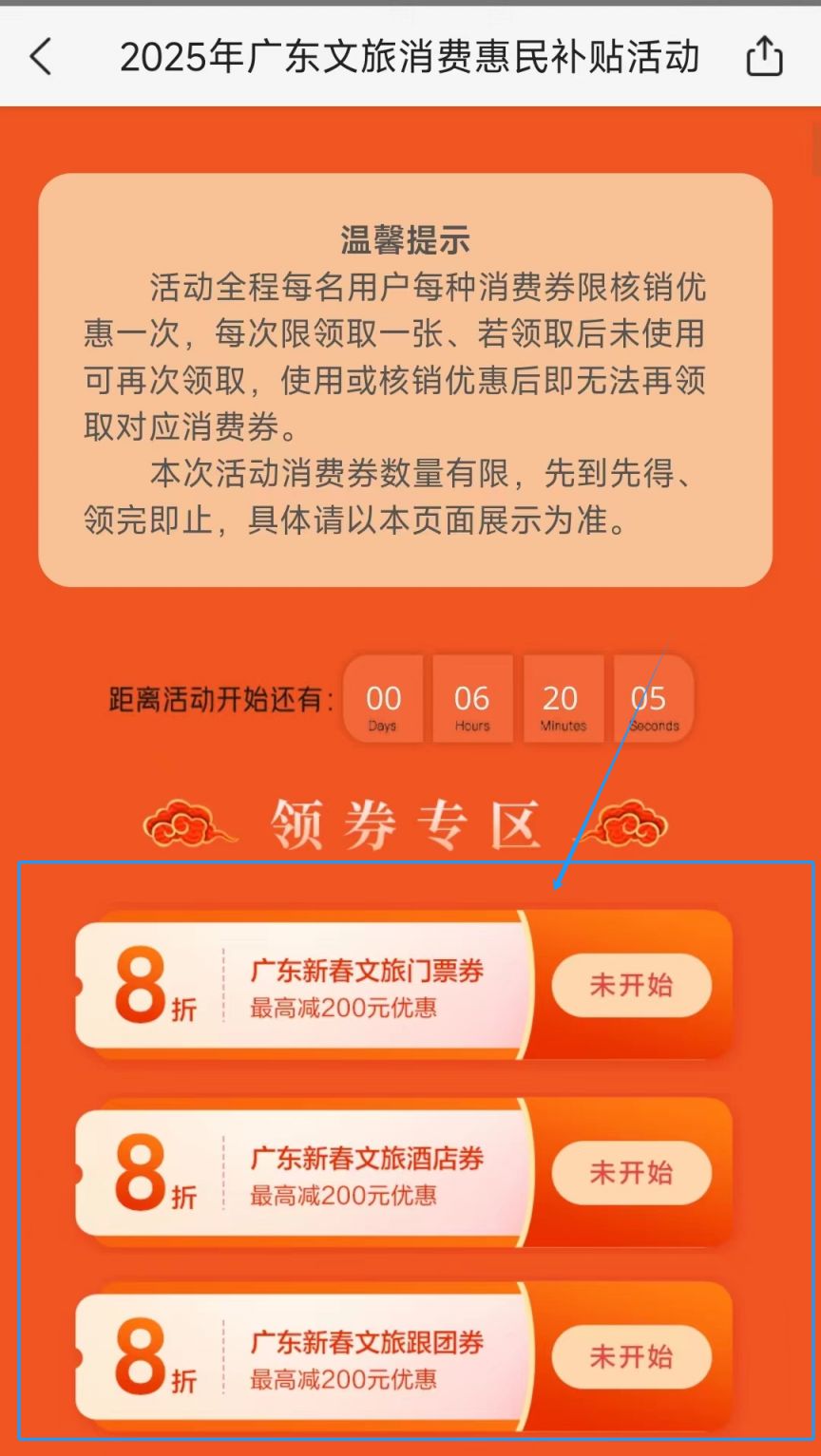Tap 未开始 on the 门票券 coupon
821x1456 pixels.
coord(631,985)
